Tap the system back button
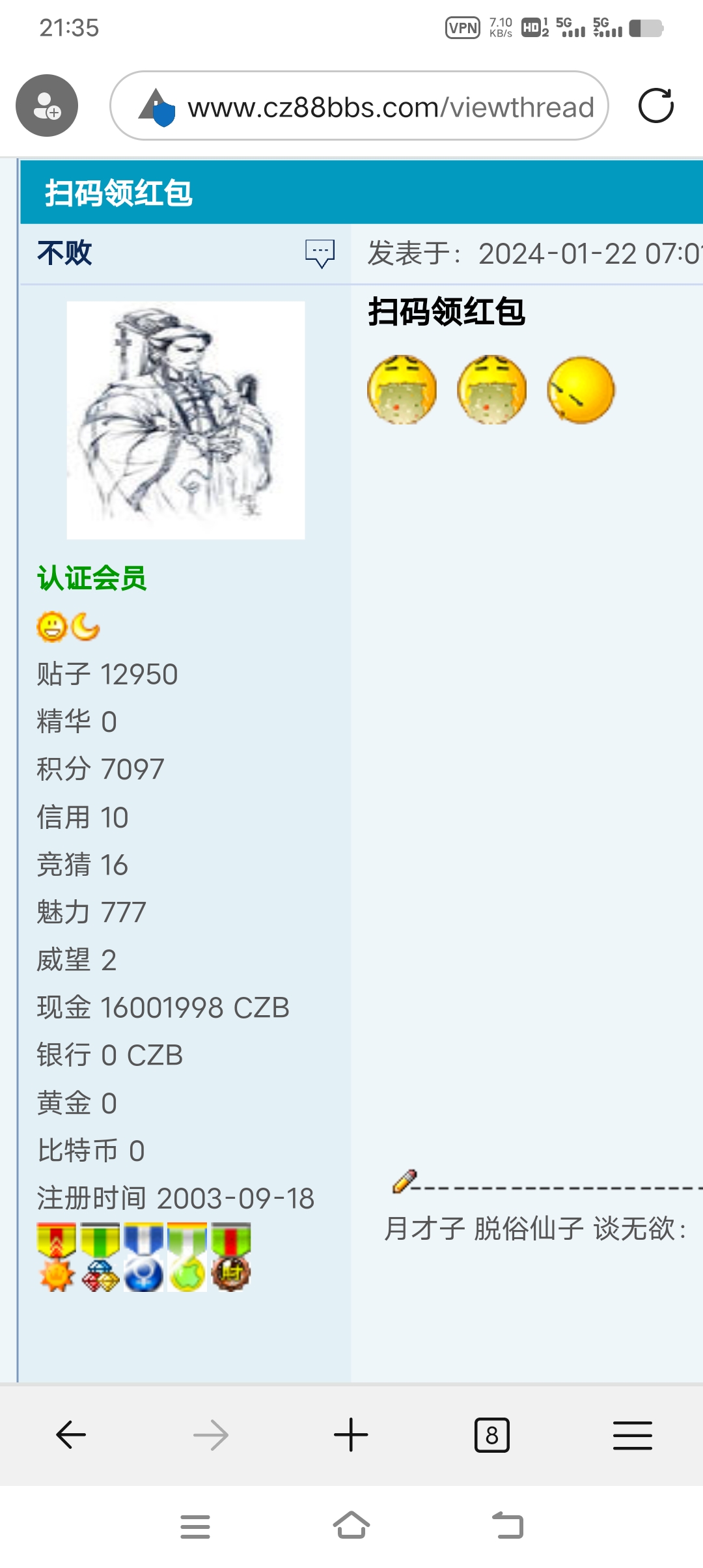This screenshot has height=1568, width=703. 507,1526
